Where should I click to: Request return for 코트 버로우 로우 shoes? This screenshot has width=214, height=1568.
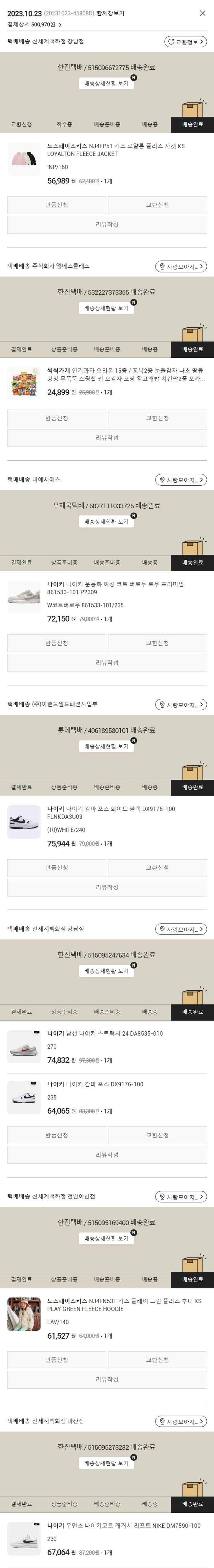[56, 643]
